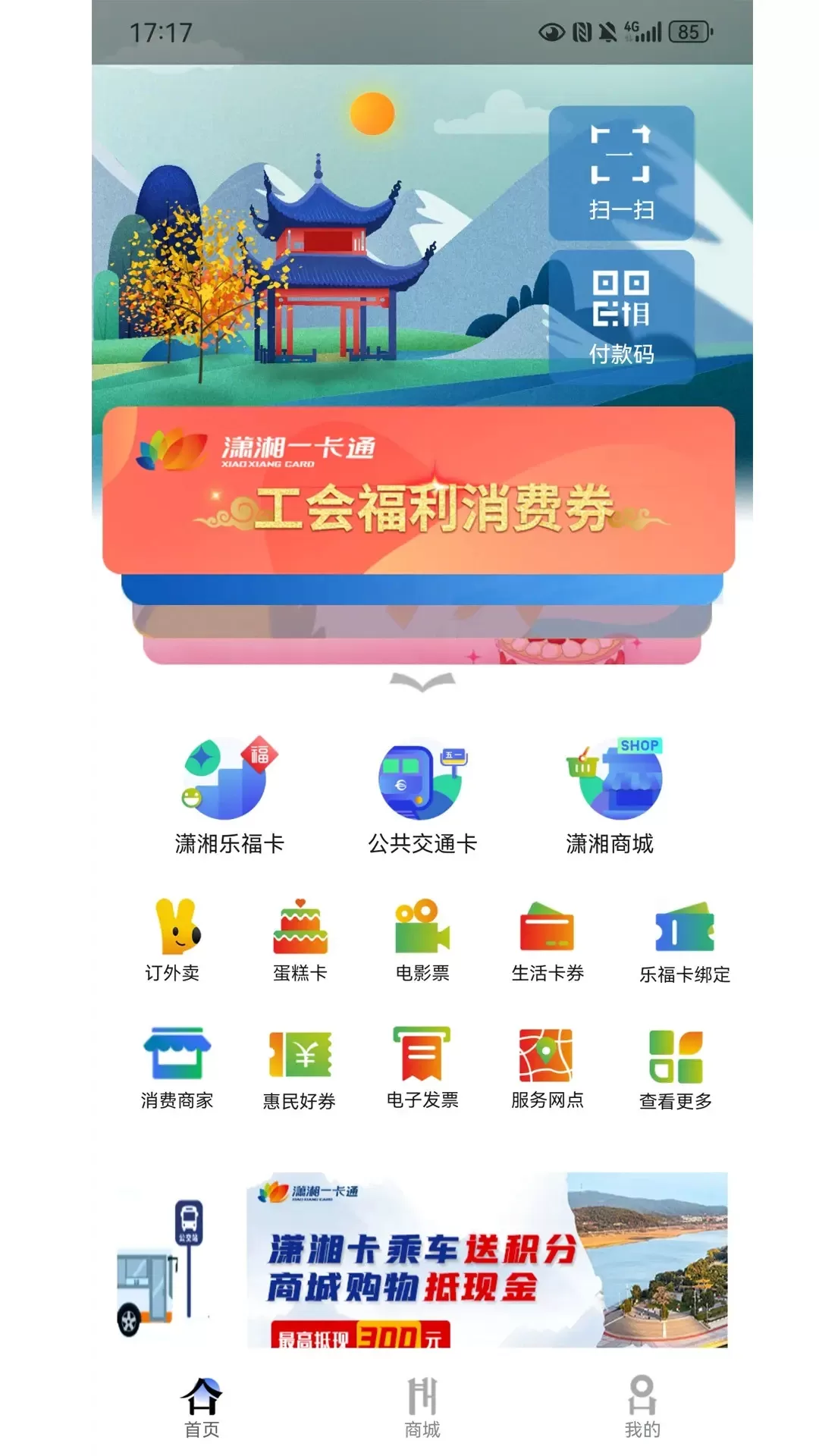Switch to the 商城 tab

422,1407
